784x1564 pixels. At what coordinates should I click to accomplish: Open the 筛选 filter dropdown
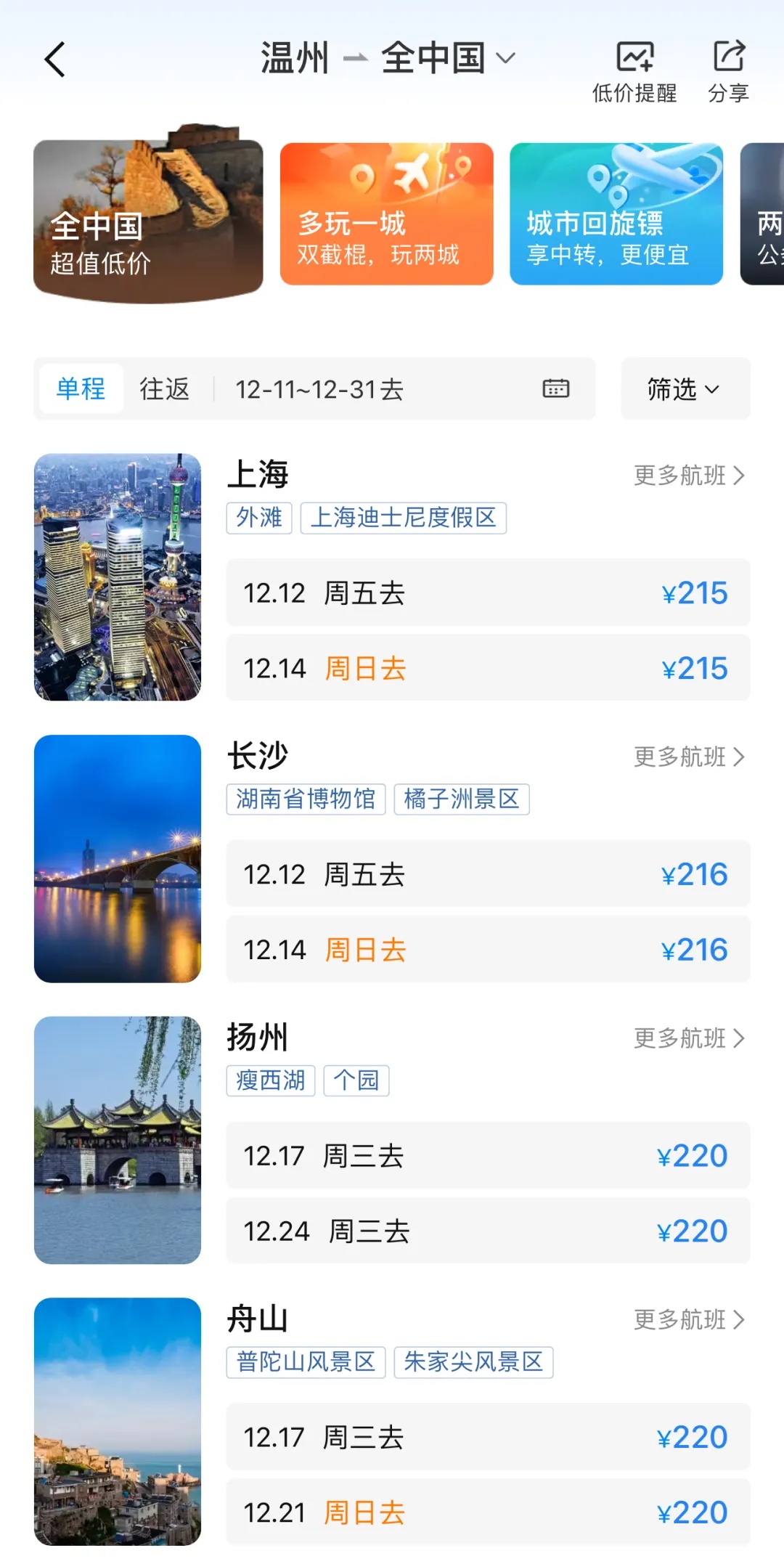point(685,389)
